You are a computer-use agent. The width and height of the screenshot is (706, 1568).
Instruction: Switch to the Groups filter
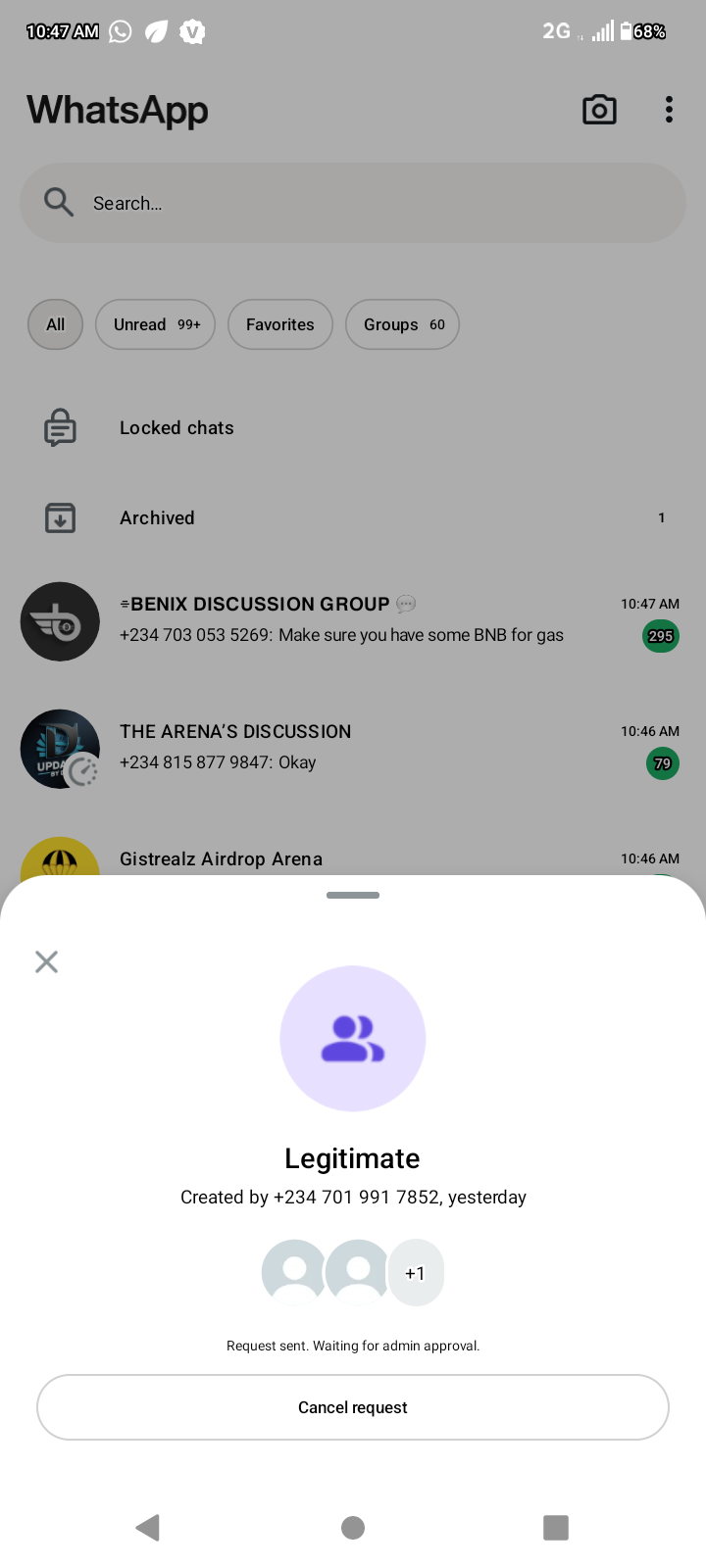point(402,324)
